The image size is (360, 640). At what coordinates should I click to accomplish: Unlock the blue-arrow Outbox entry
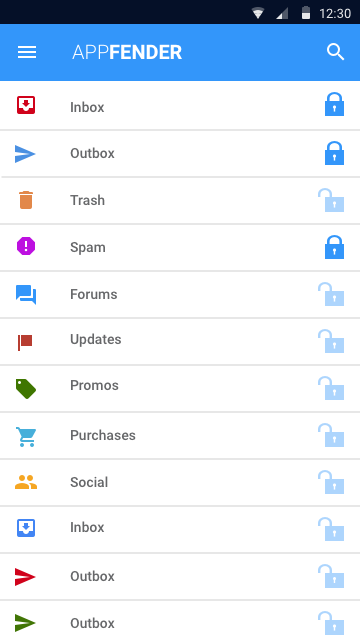point(334,153)
